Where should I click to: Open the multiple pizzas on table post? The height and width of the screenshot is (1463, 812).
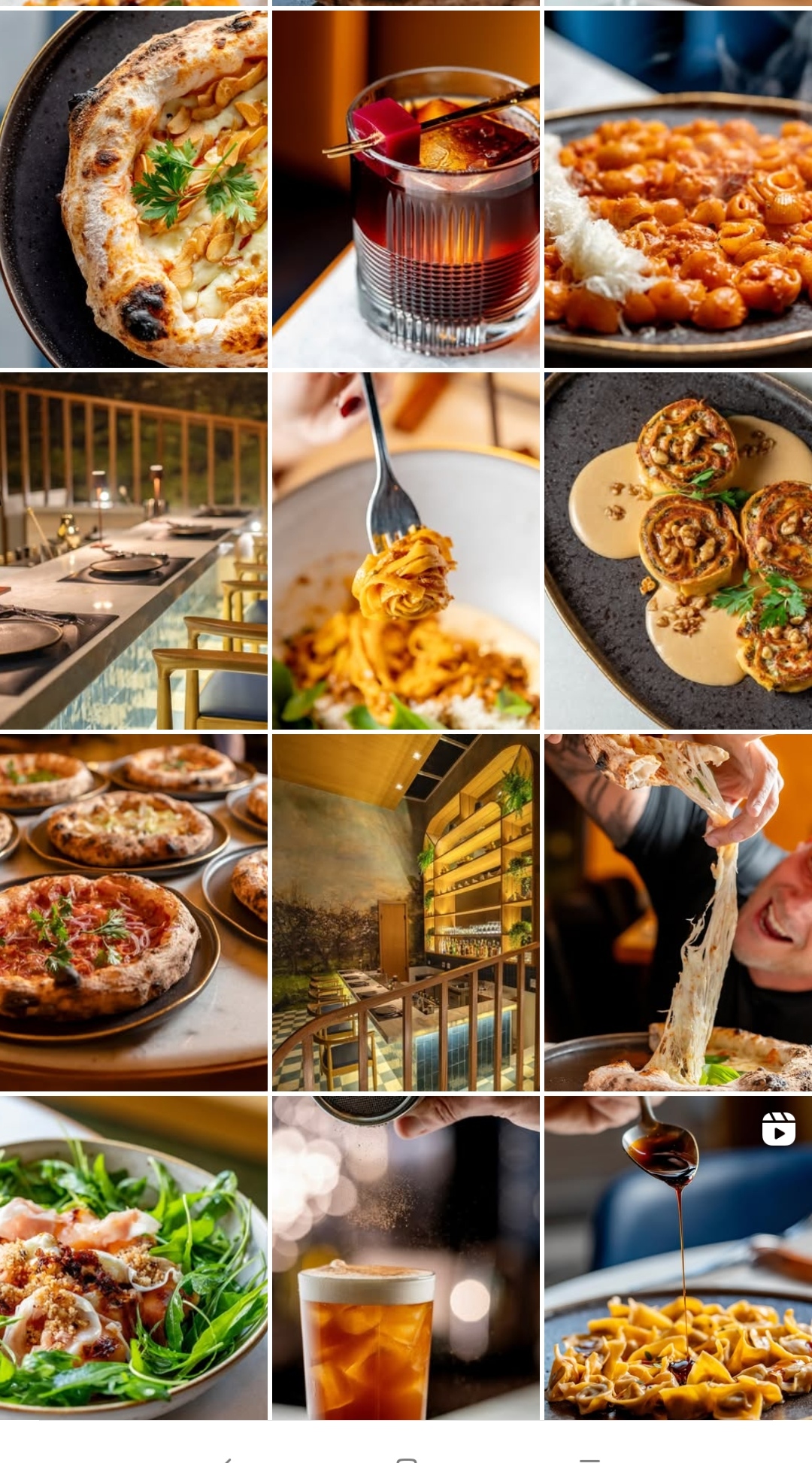[x=134, y=912]
